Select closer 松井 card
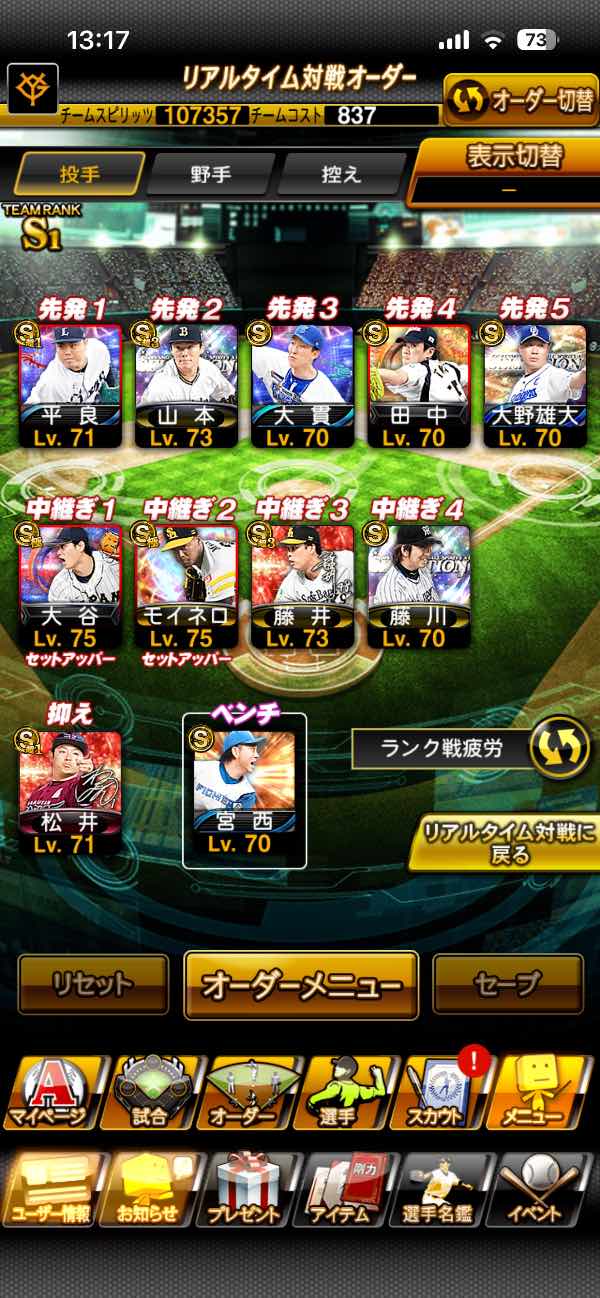Screen dimensions: 600x1298 click(70, 792)
